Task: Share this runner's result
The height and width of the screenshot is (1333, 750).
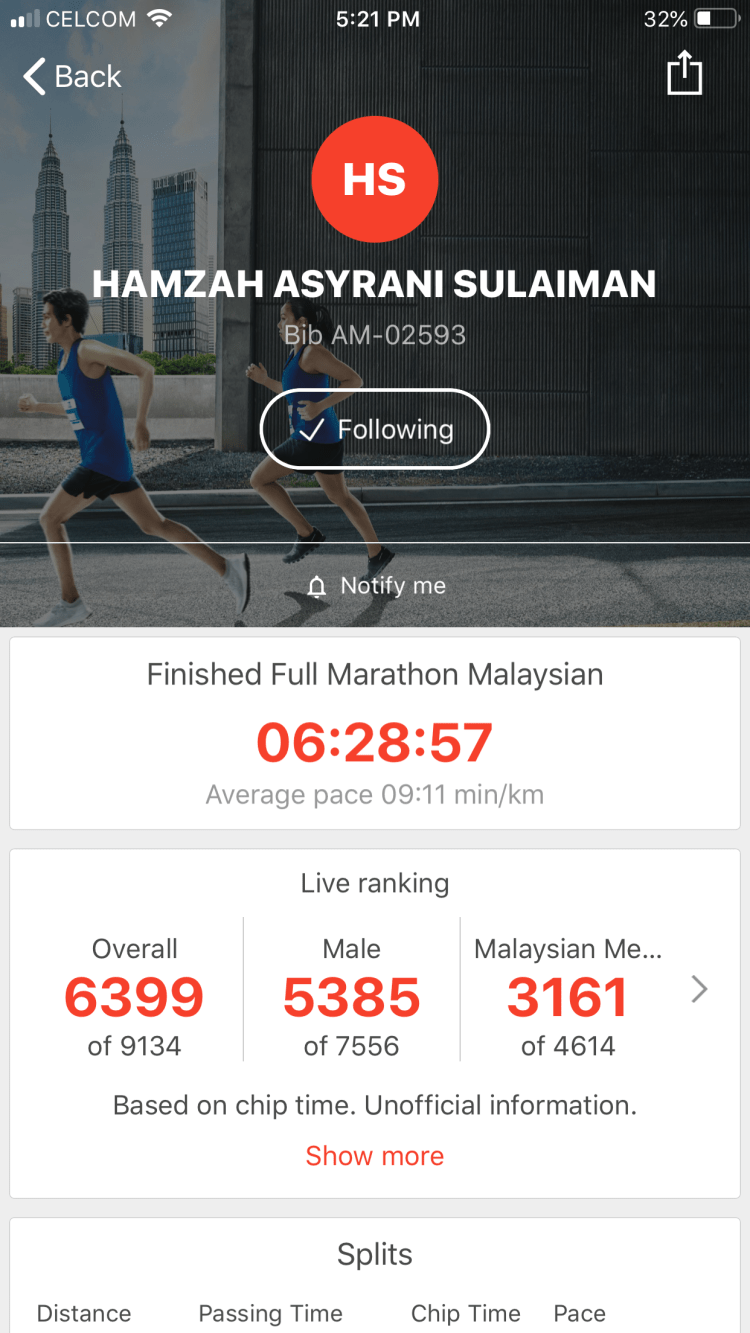Action: [x=684, y=75]
